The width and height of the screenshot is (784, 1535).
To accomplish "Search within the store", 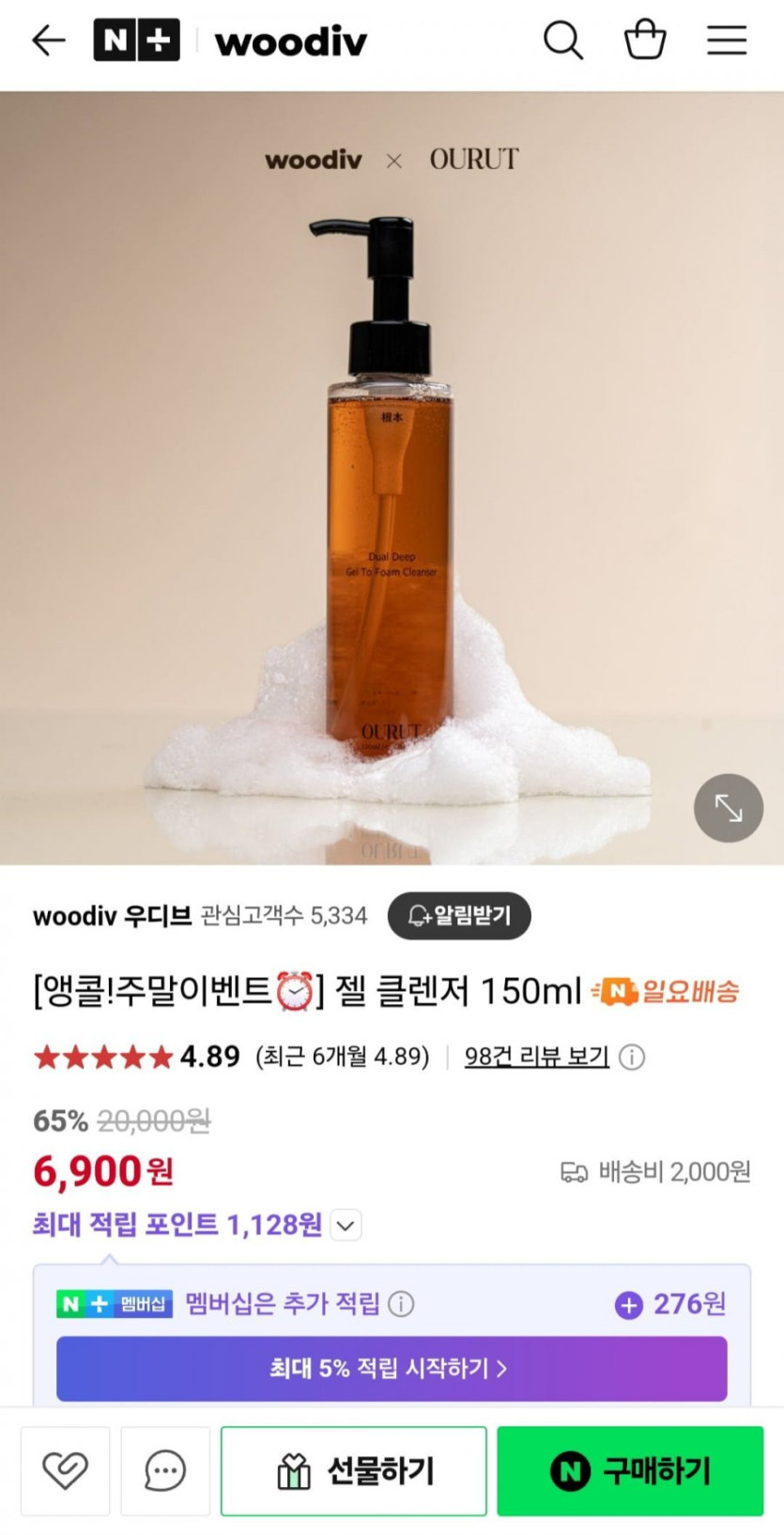I will 562,40.
